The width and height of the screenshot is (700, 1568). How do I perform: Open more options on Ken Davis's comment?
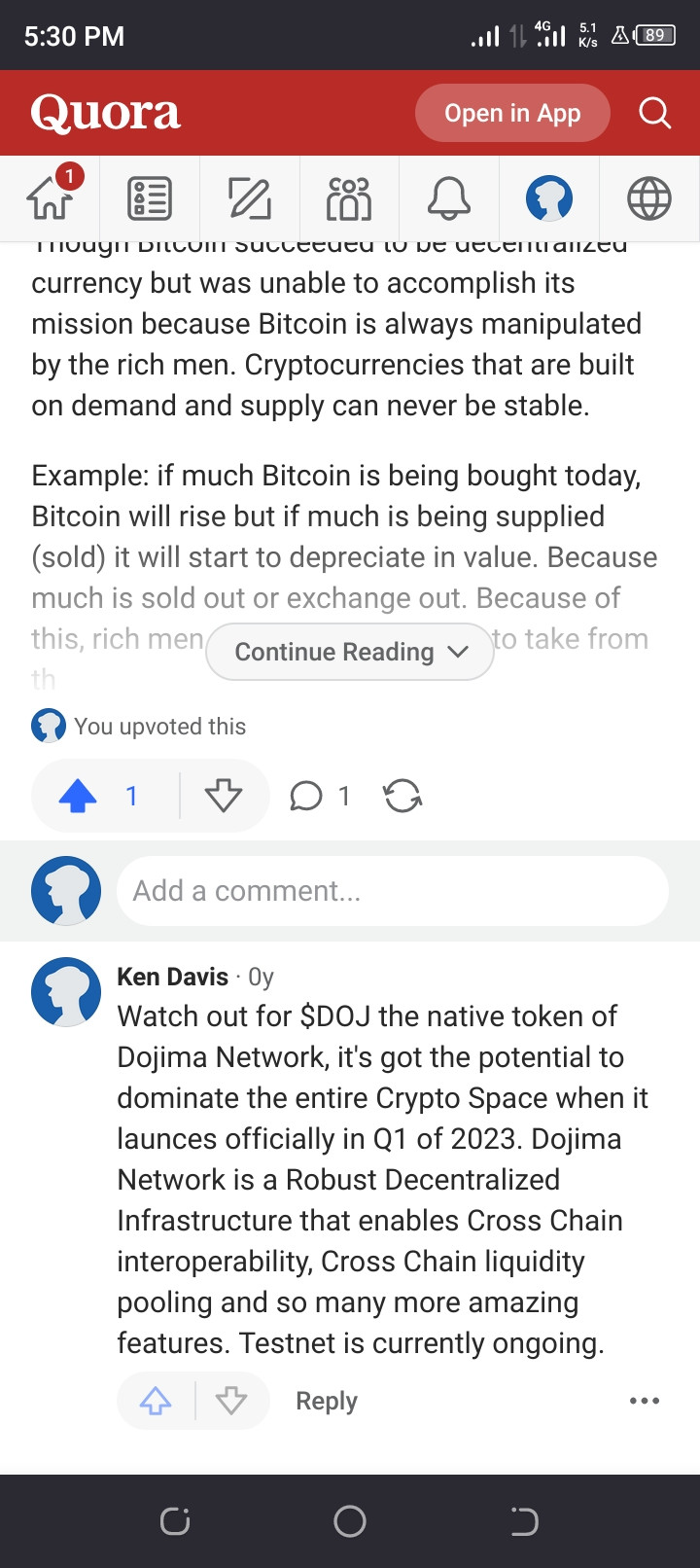coord(645,1401)
